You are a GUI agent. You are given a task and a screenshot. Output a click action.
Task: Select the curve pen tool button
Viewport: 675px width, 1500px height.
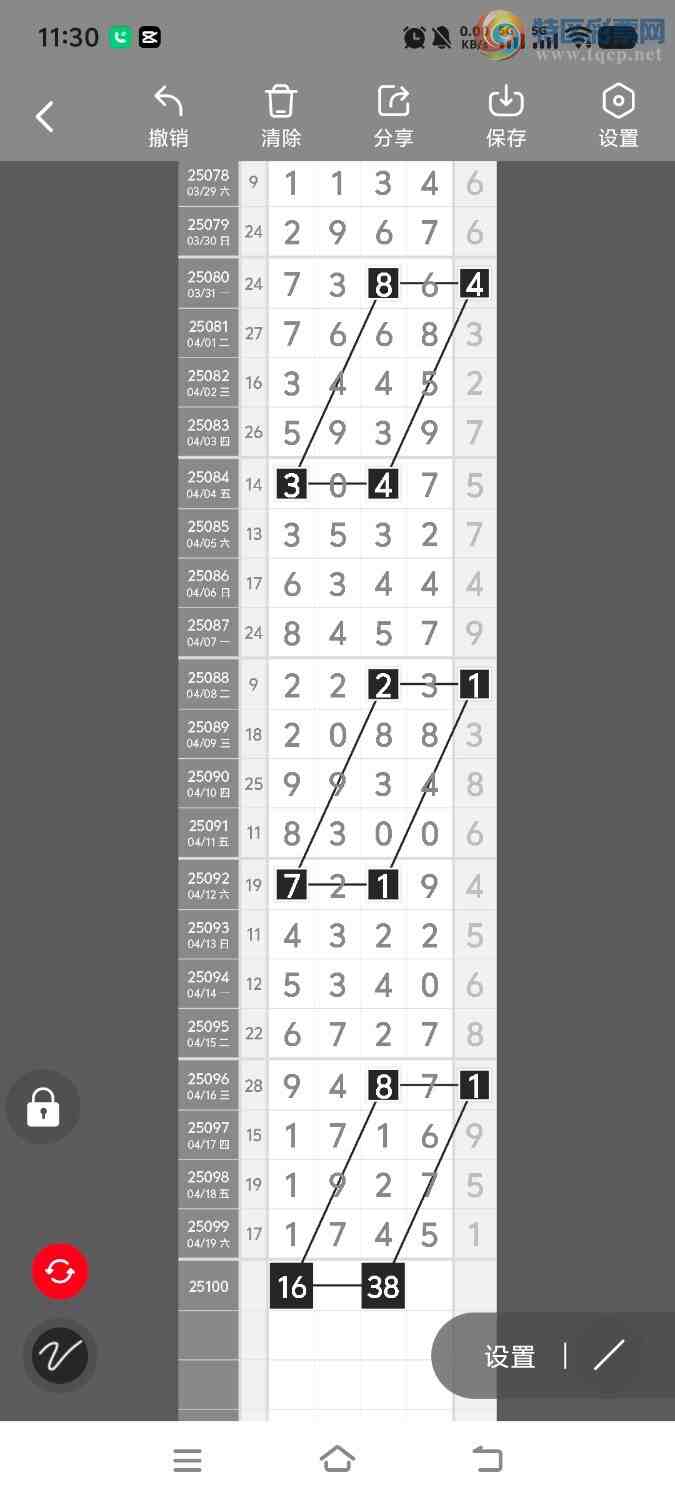[60, 1356]
